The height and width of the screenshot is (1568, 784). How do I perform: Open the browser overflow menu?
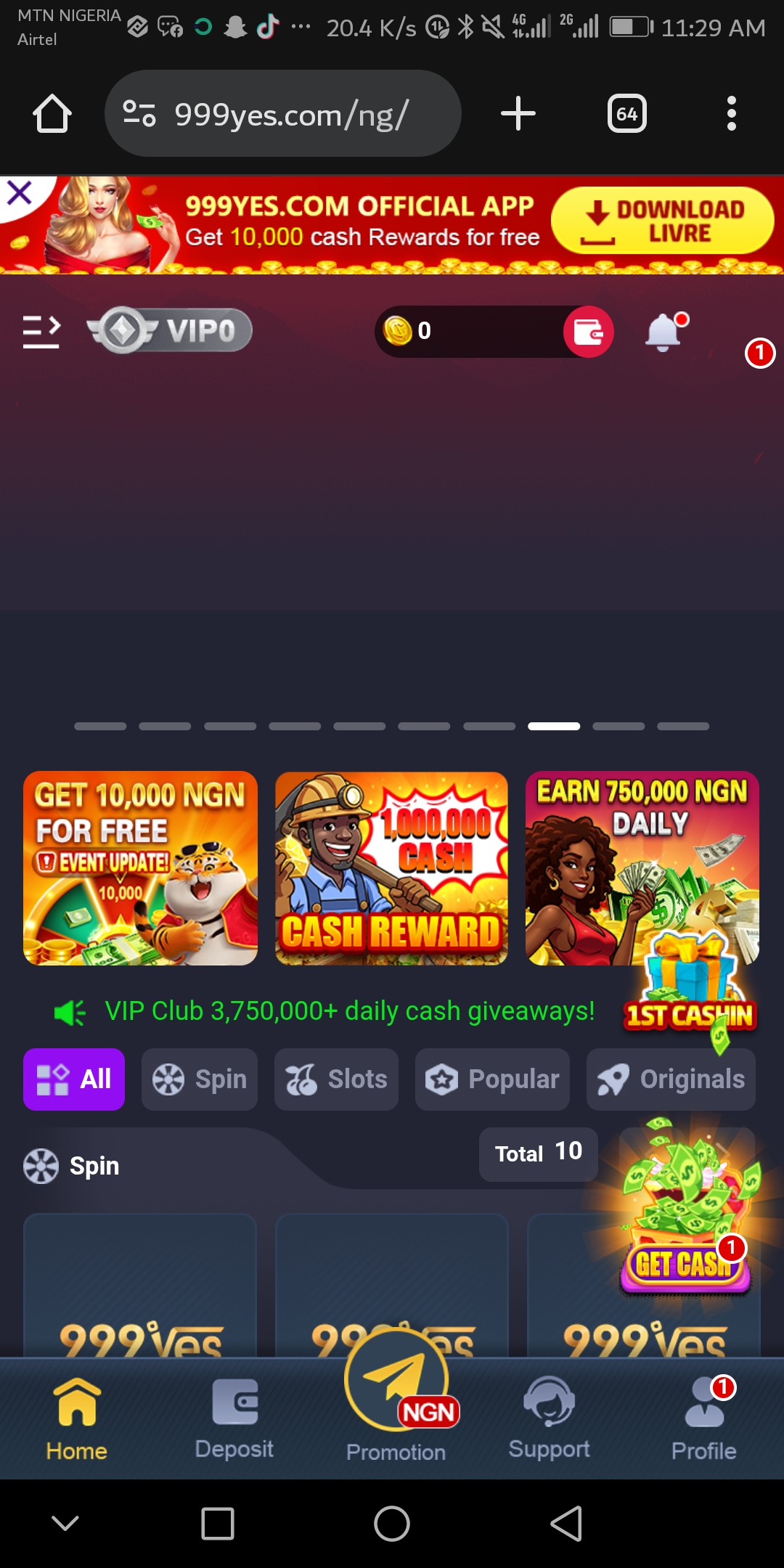[x=731, y=114]
